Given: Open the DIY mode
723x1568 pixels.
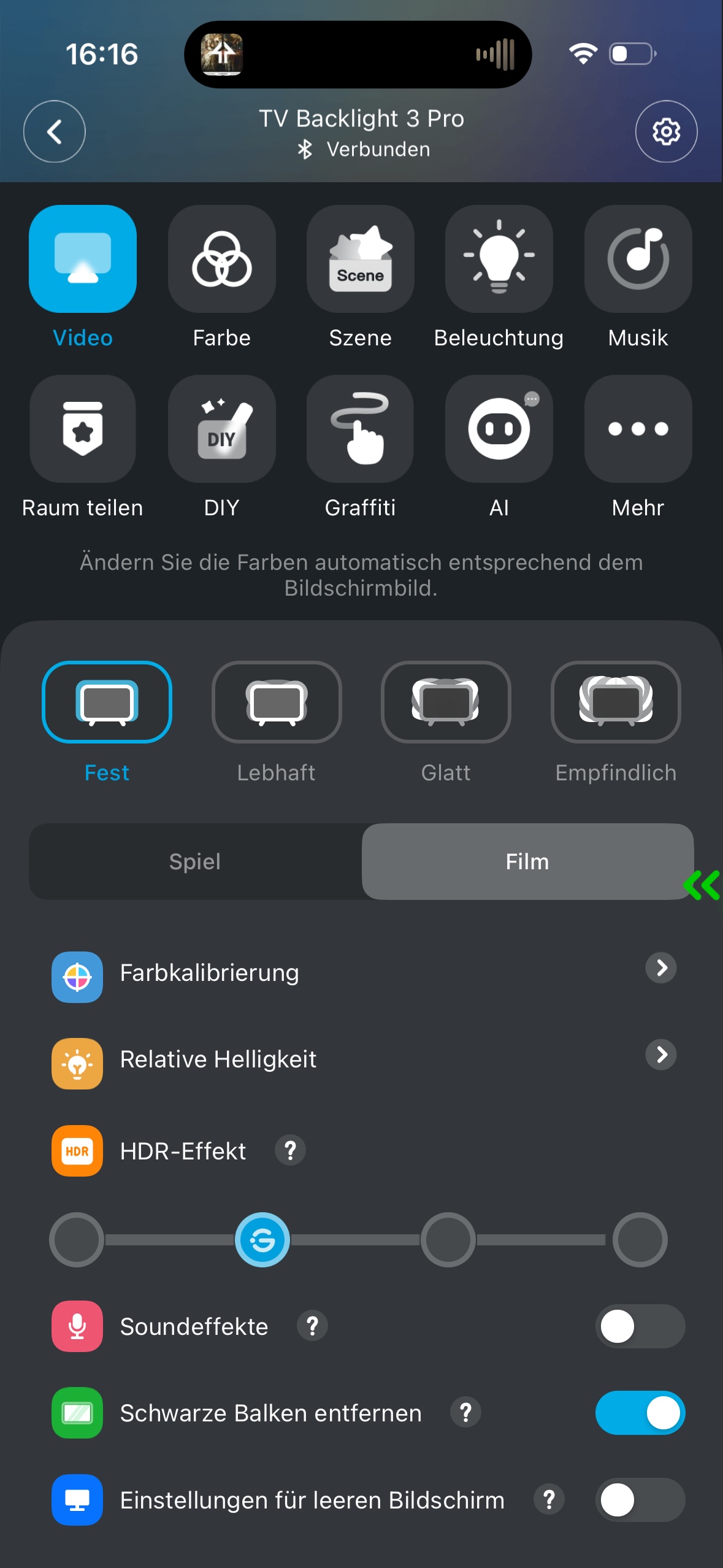Looking at the screenshot, I should pos(221,429).
